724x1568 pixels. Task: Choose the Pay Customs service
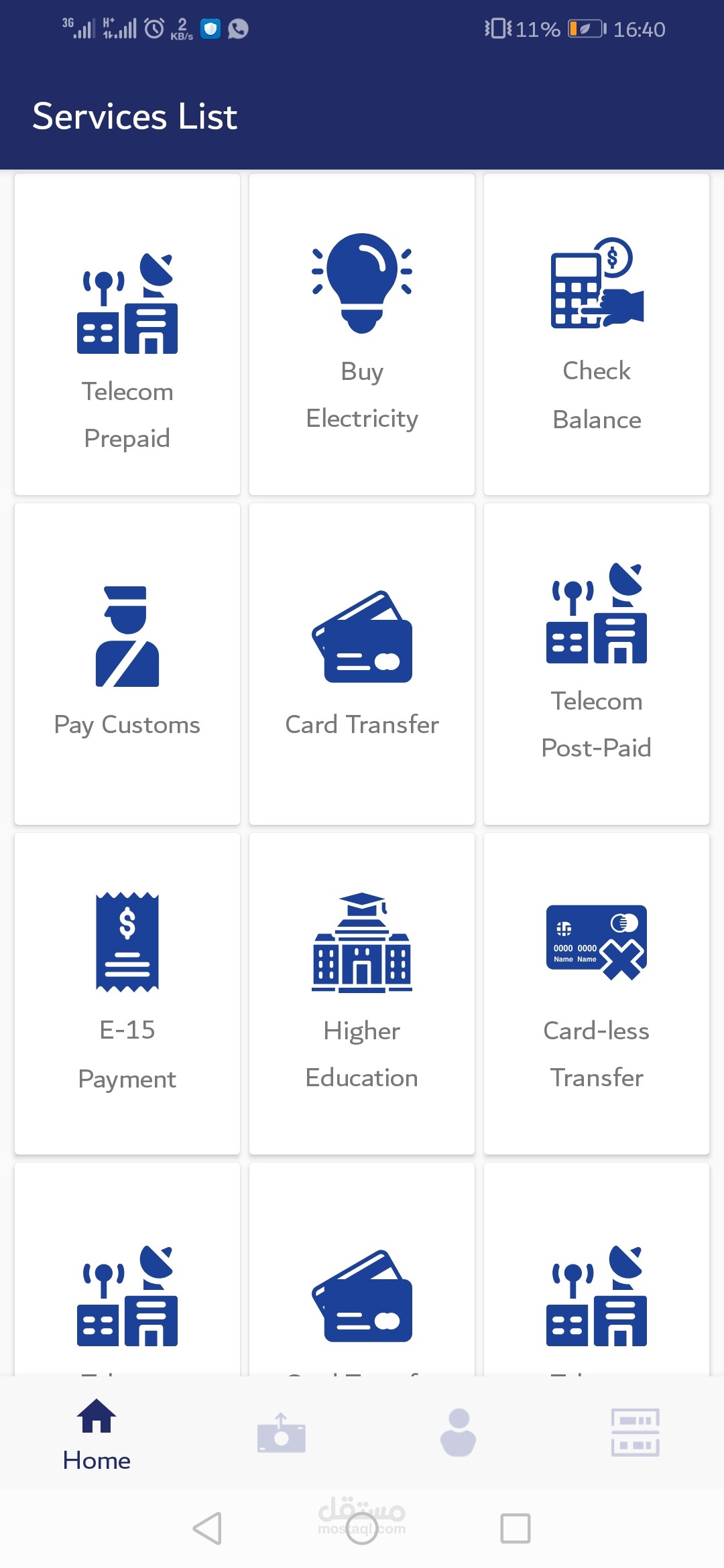coord(127,663)
